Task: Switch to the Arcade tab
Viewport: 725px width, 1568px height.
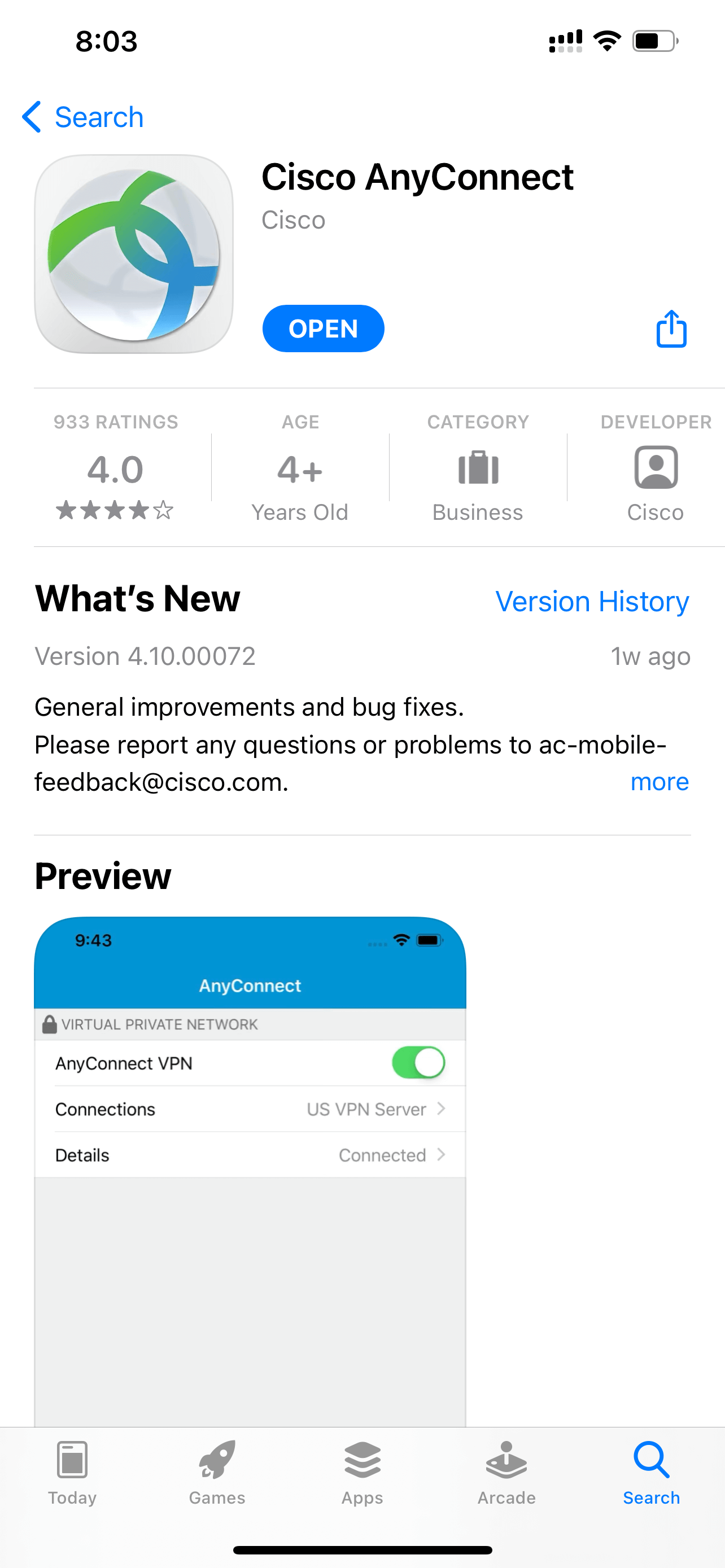Action: tap(506, 1470)
